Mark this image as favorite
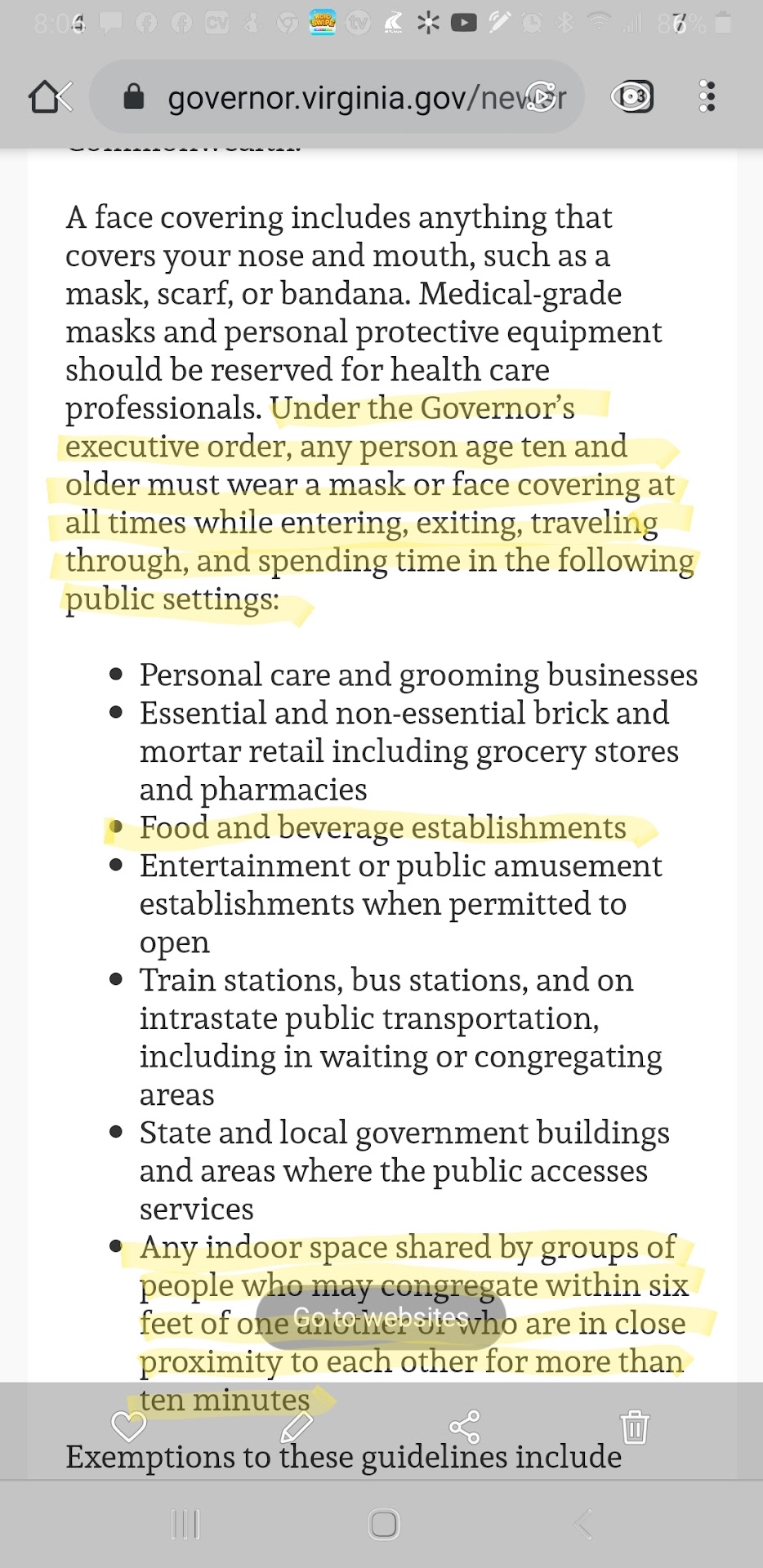The width and height of the screenshot is (763, 1568). coord(128,1427)
